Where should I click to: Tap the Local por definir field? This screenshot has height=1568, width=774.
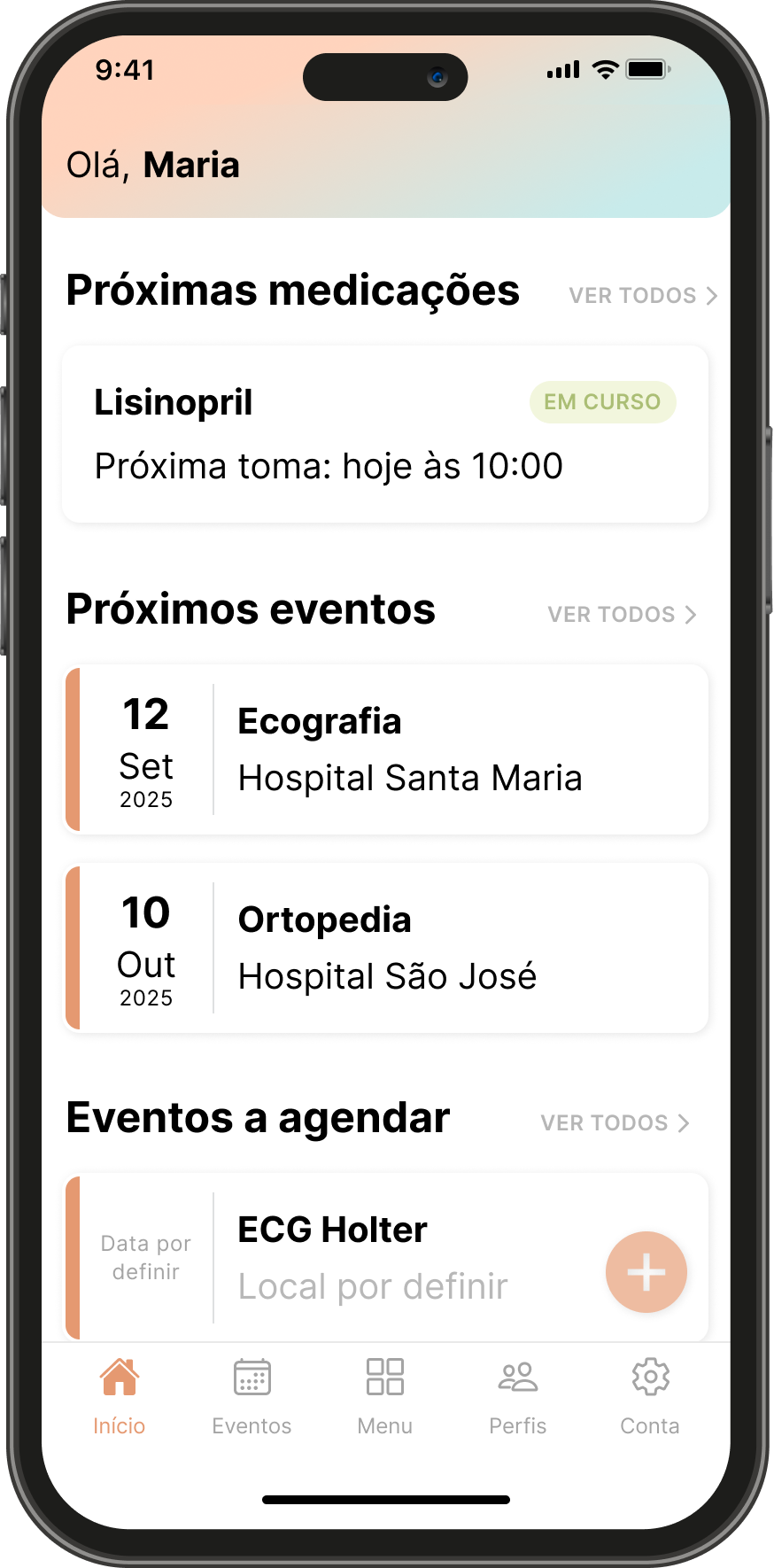(372, 1286)
